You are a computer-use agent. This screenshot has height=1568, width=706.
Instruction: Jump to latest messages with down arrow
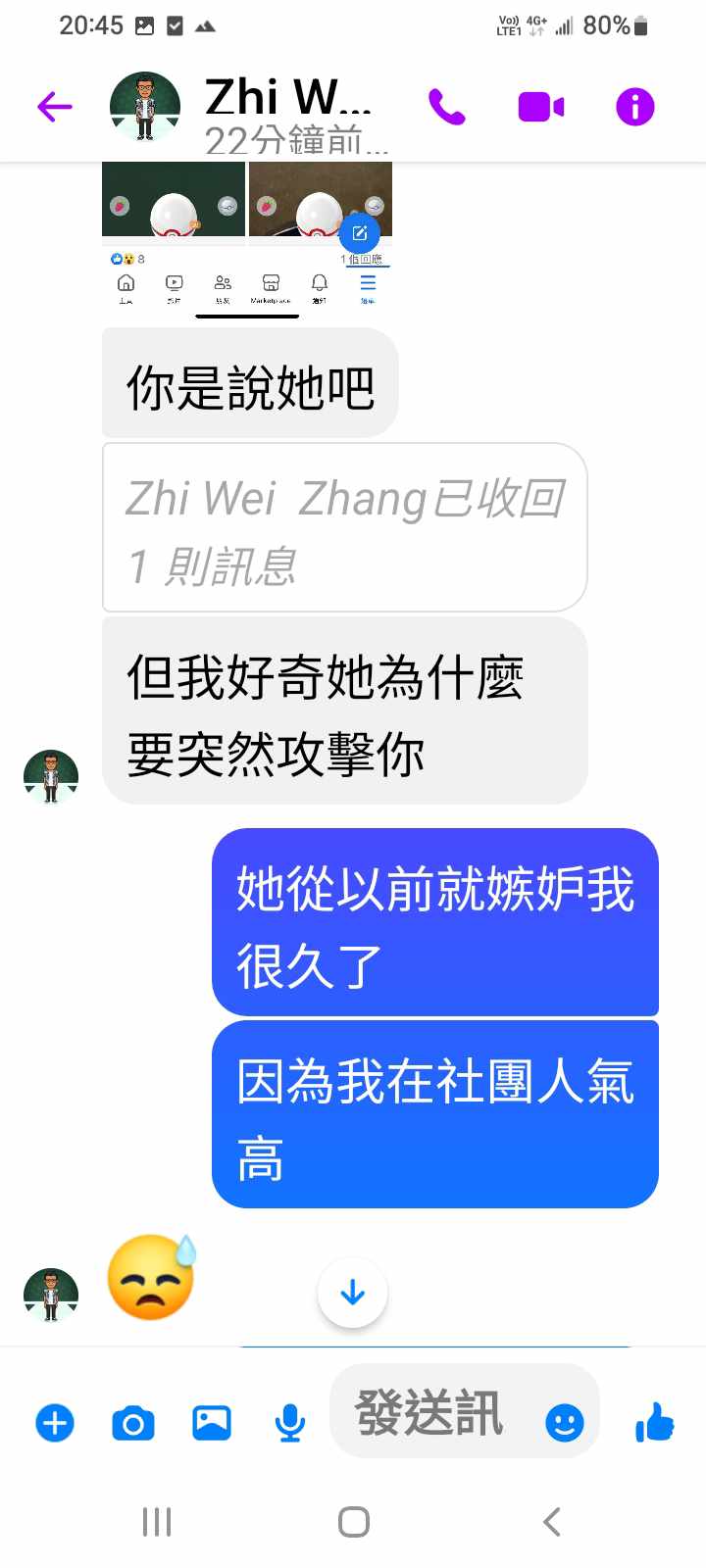pos(353,1293)
